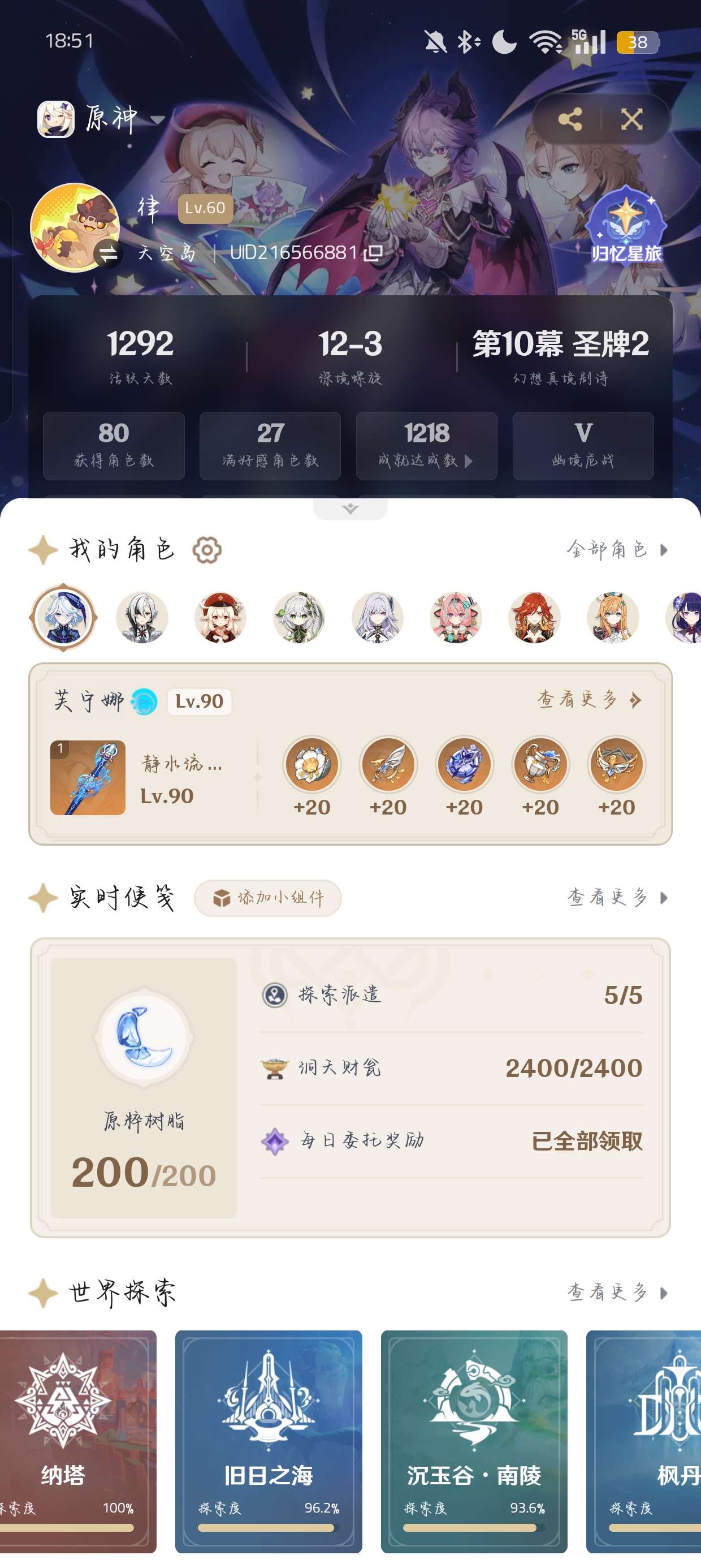Screen dimensions: 701x1568
Task: Open character display settings gear
Action: [207, 550]
